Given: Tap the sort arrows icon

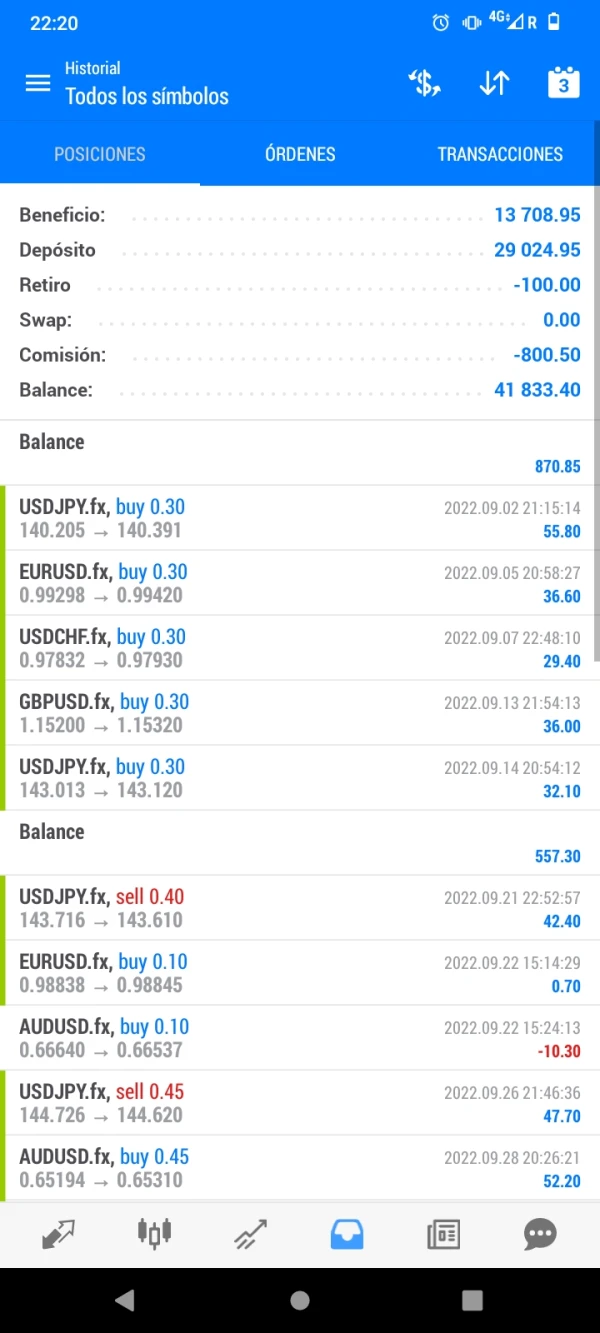Looking at the screenshot, I should tap(494, 84).
